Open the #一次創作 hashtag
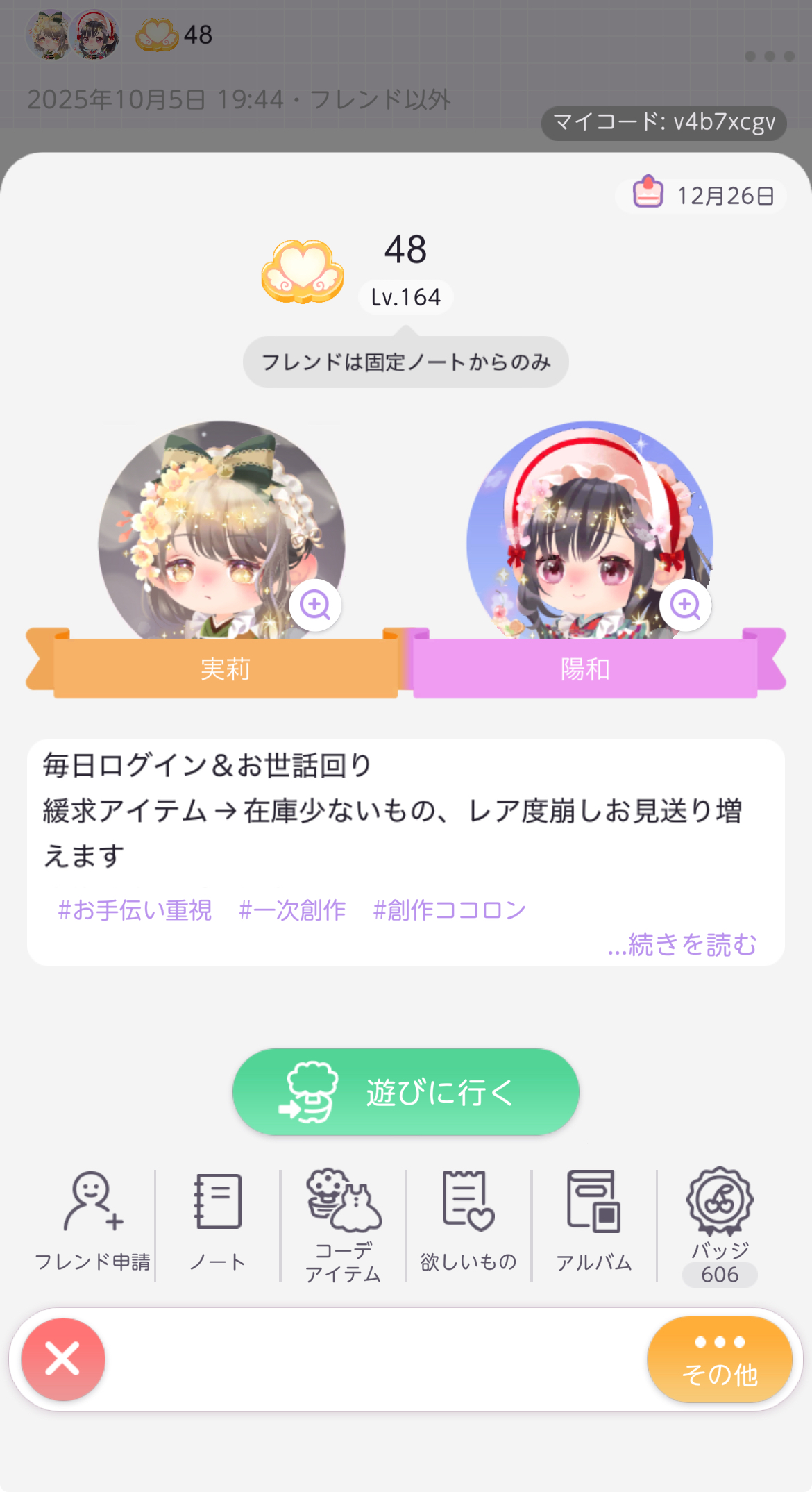 click(x=292, y=910)
